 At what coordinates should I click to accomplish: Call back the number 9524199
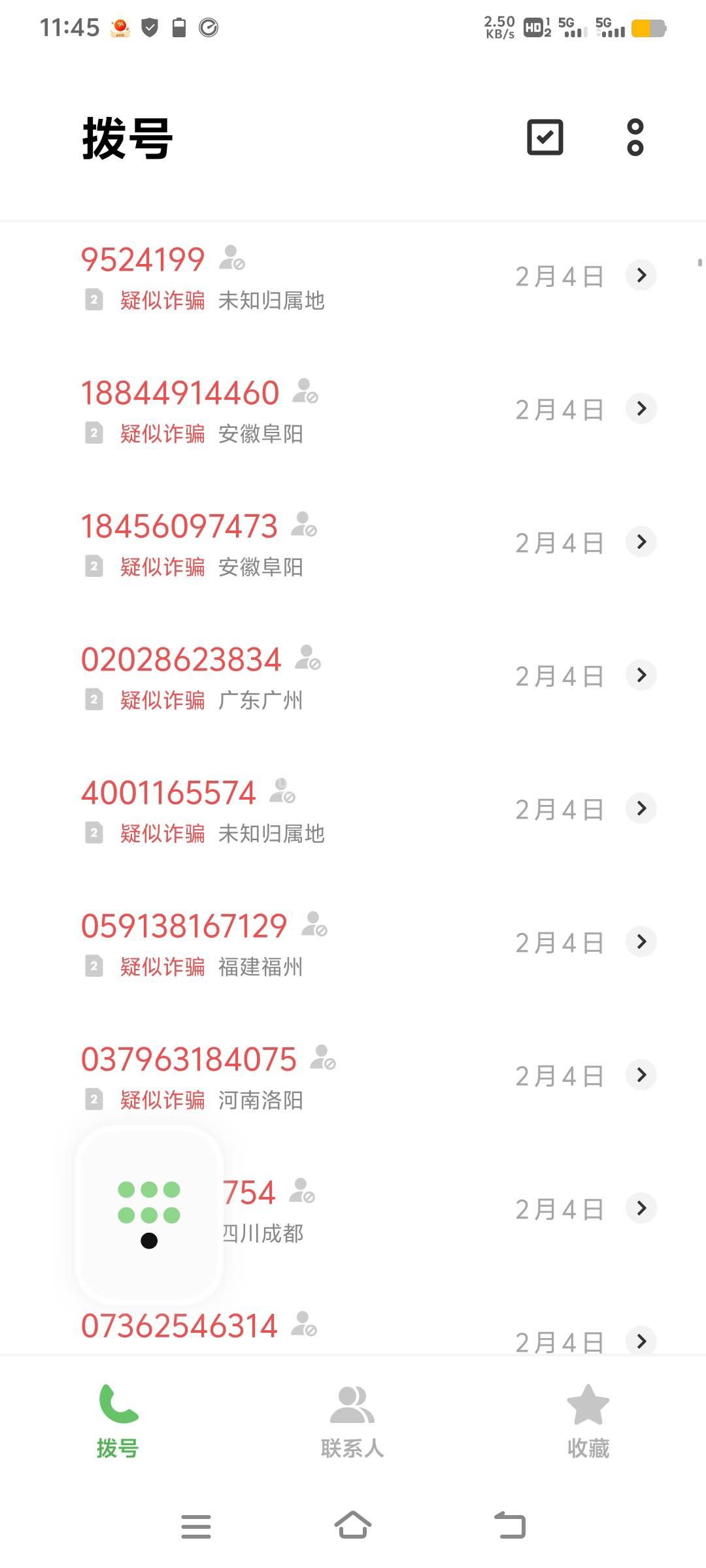(261, 278)
